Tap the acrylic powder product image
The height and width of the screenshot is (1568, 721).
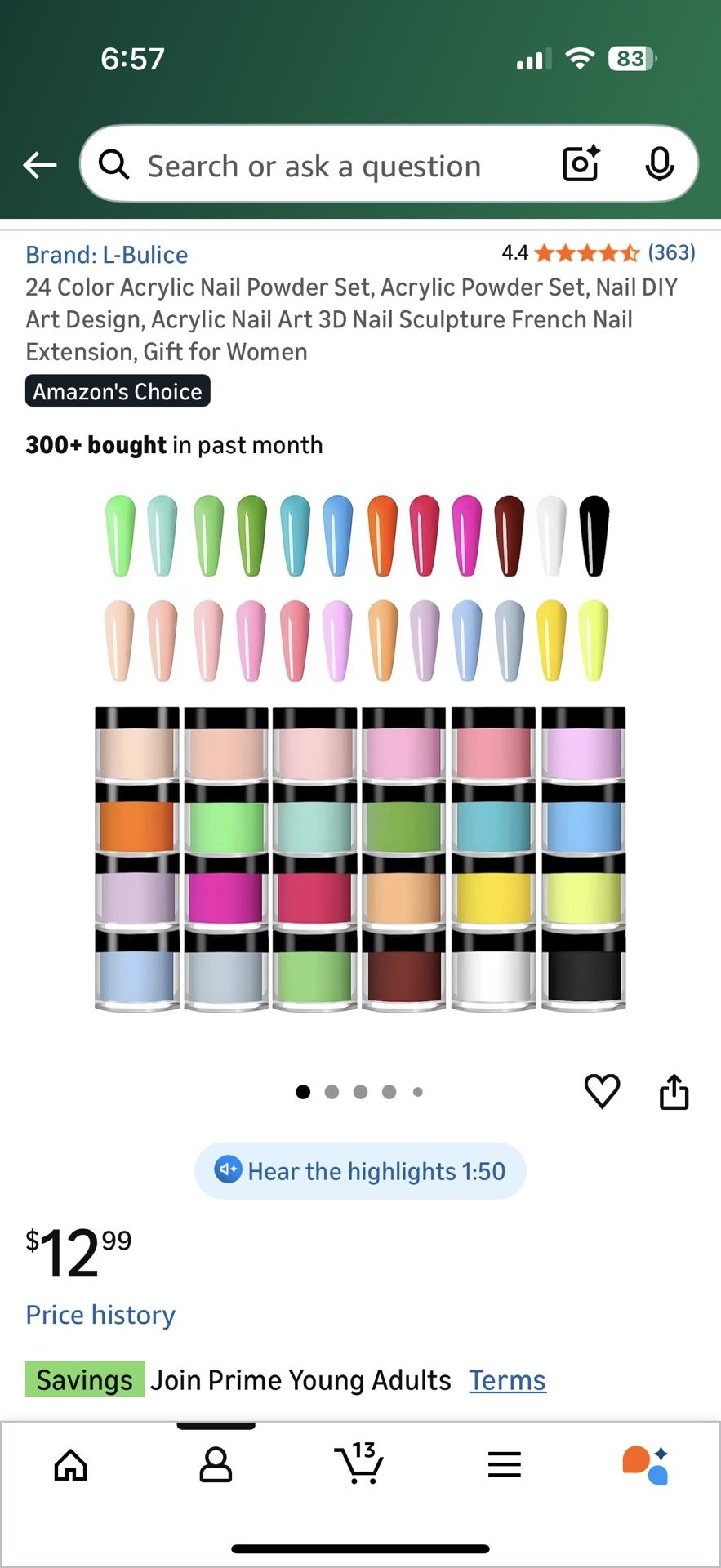click(x=360, y=857)
